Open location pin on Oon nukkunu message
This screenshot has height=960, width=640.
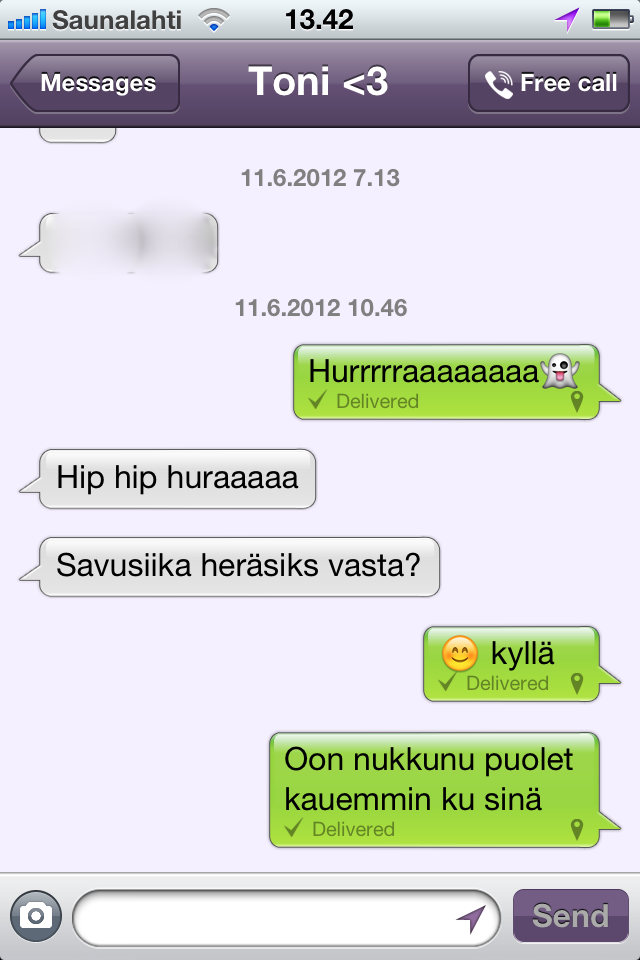click(576, 829)
